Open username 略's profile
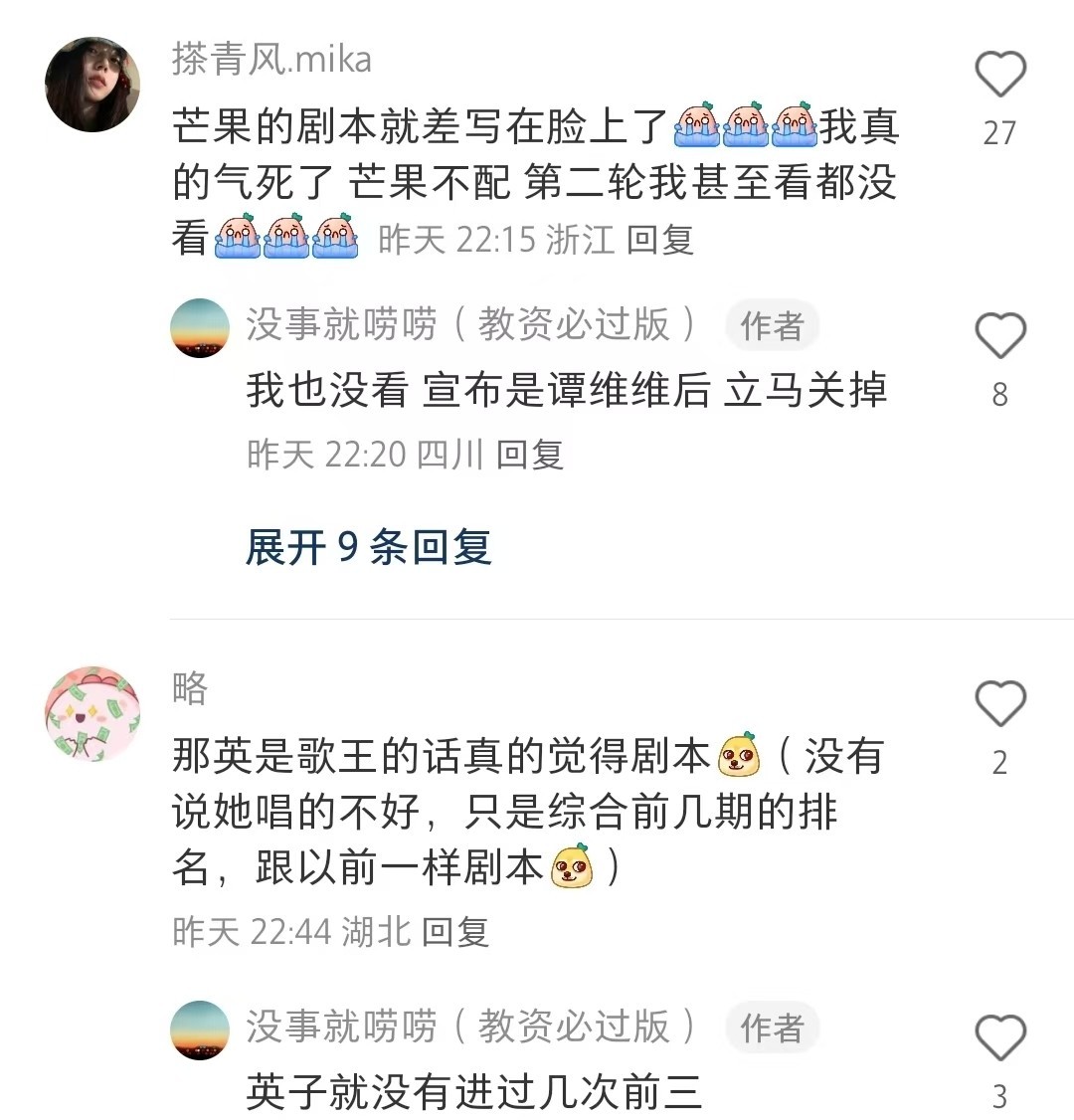The height and width of the screenshot is (1120, 1074). [x=189, y=688]
